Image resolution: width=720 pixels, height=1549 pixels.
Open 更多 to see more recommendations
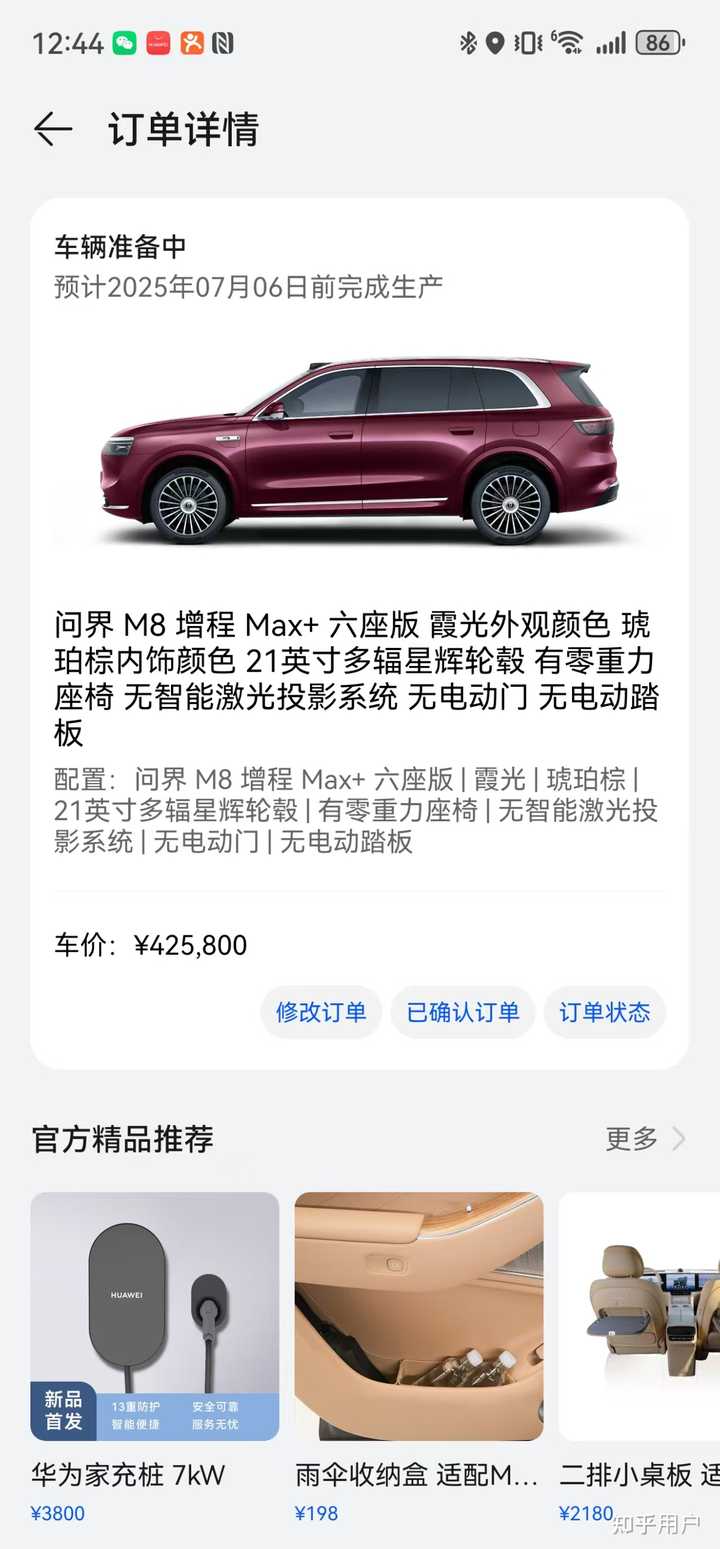click(x=630, y=1138)
